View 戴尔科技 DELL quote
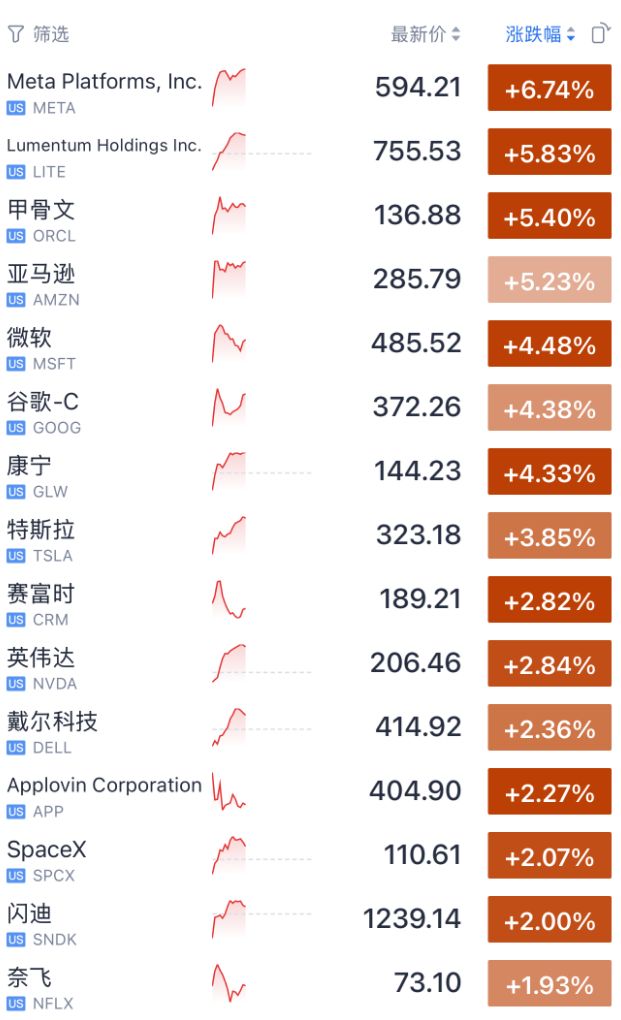 click(x=310, y=727)
